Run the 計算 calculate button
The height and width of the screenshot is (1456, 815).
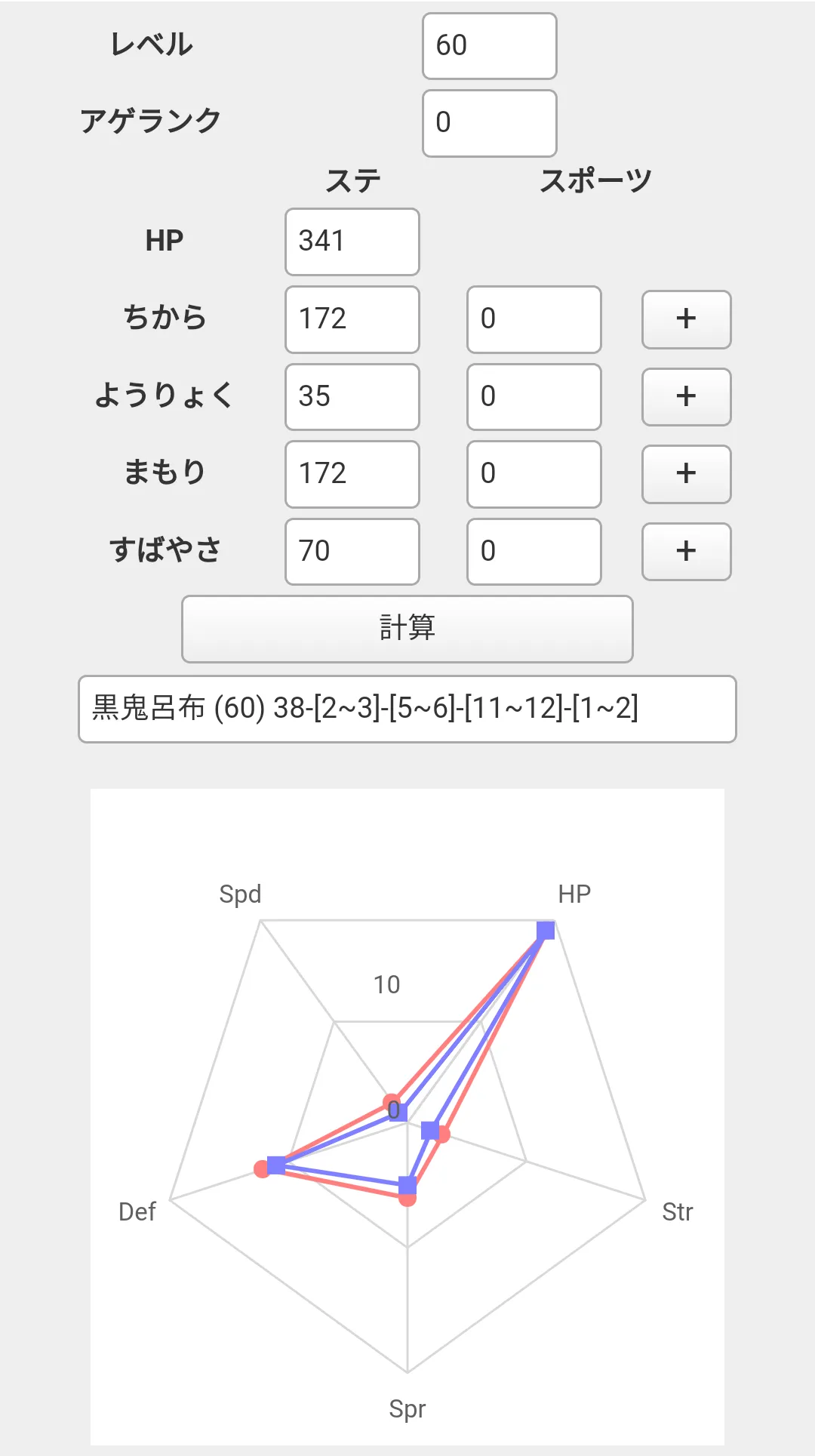tap(407, 629)
